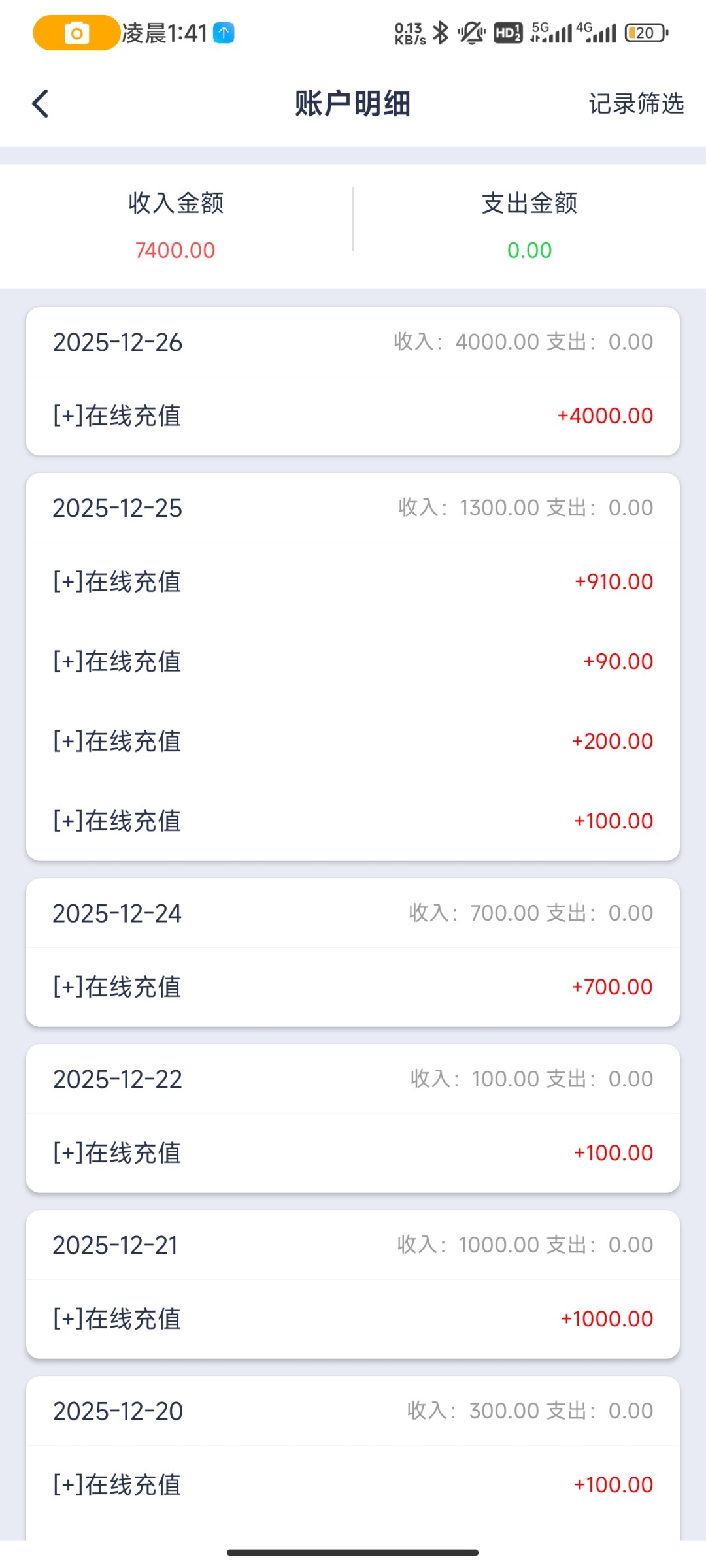Tap the Bluetooth status icon
This screenshot has width=706, height=1568.
coord(441,31)
